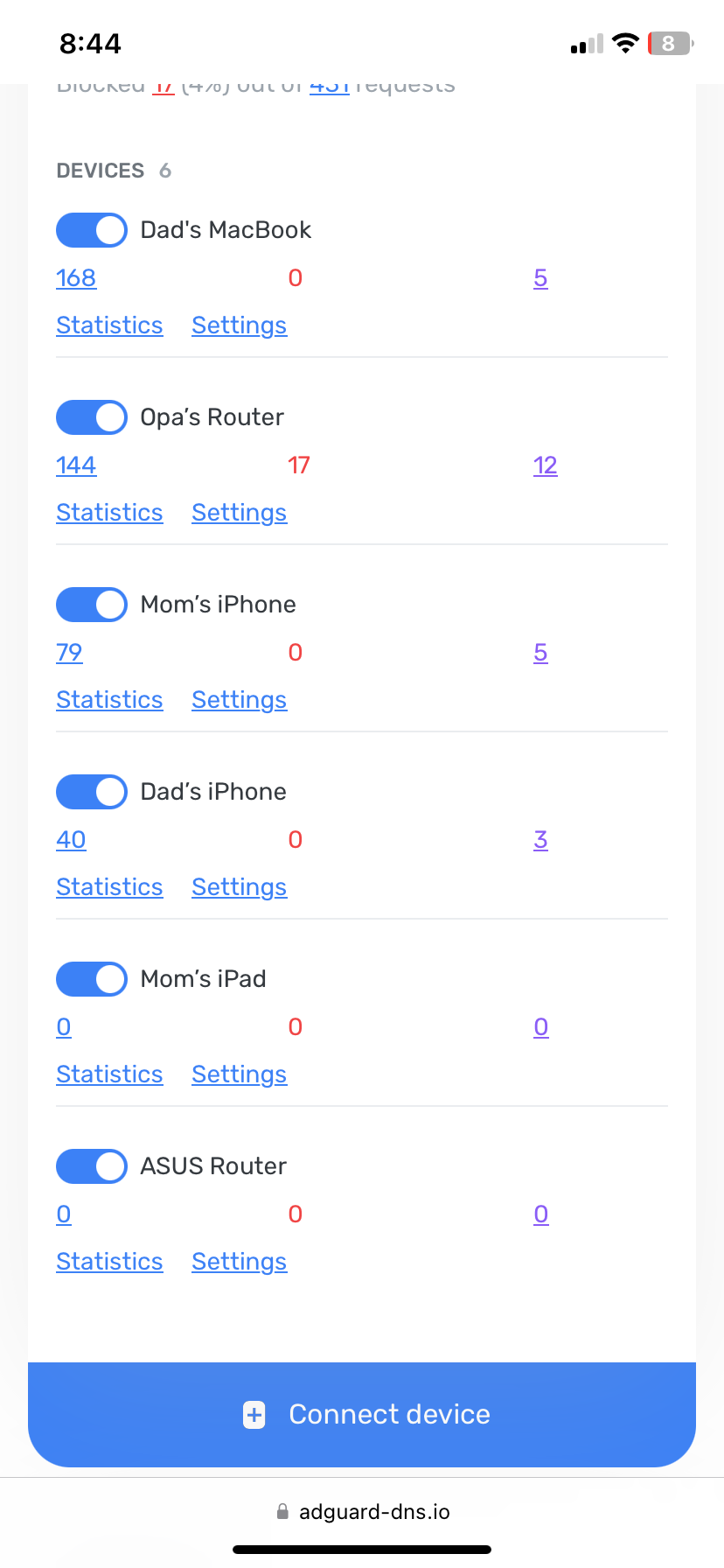The image size is (724, 1568).
Task: Click the 168 requests link under Dad's MacBook
Action: [75, 277]
